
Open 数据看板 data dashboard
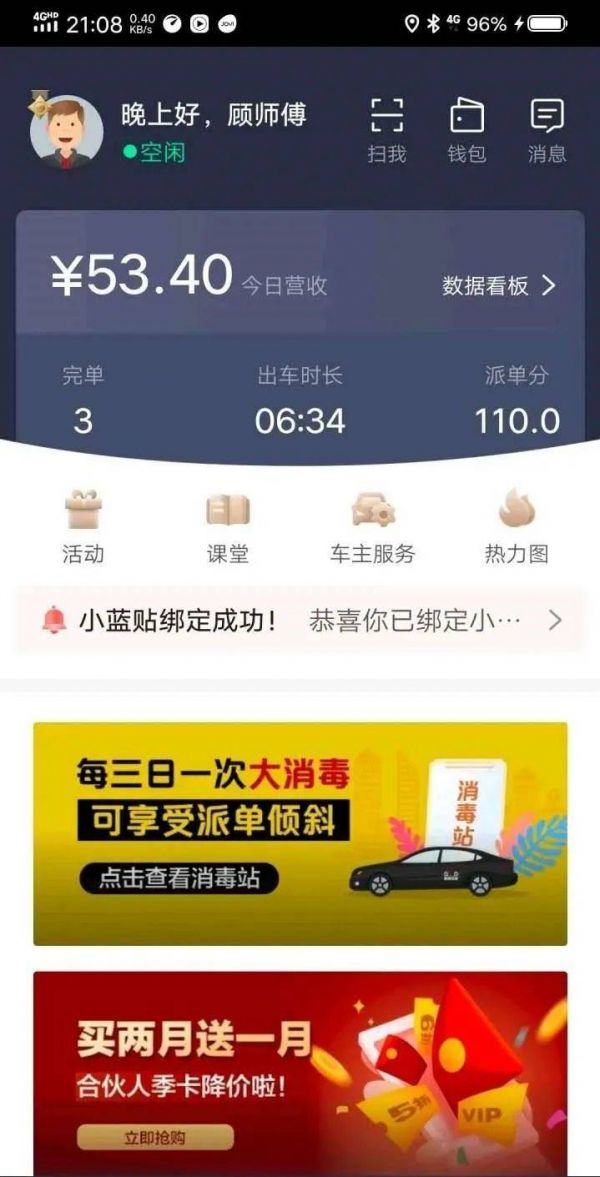(x=498, y=286)
